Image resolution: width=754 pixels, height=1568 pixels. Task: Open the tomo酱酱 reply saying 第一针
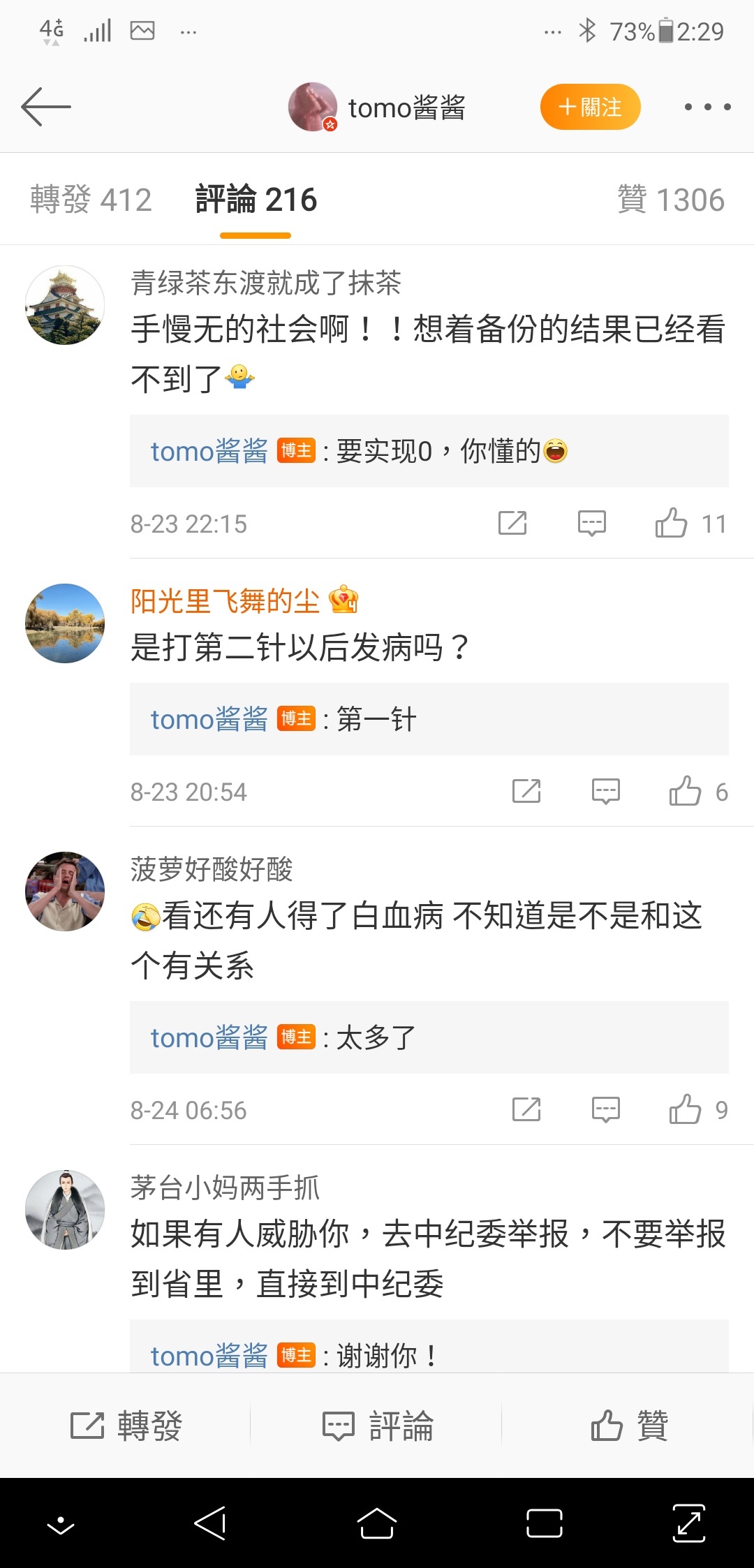pos(429,719)
